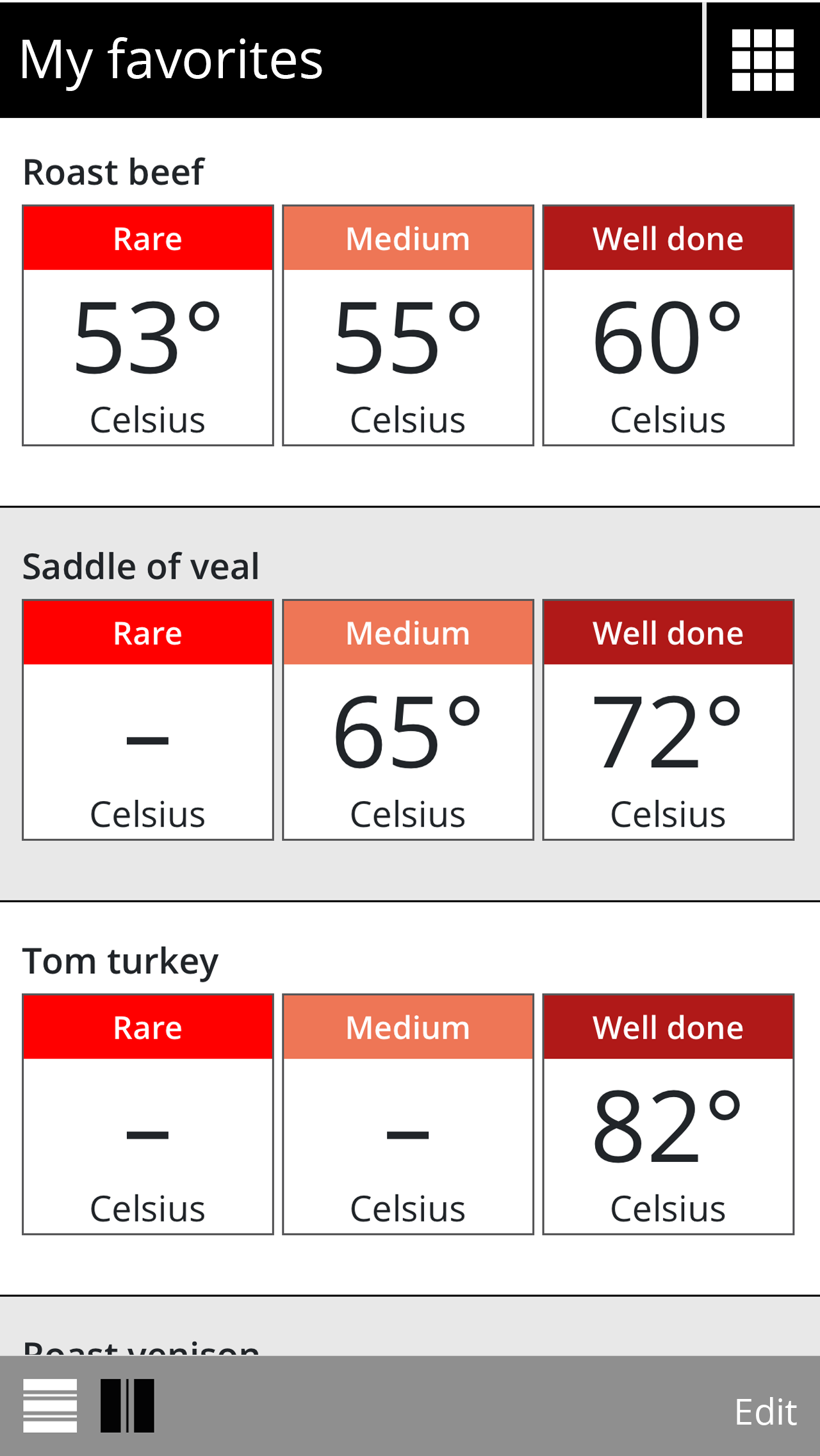Select Medium 55° for Roast beef
820x1456 pixels.
(x=408, y=324)
